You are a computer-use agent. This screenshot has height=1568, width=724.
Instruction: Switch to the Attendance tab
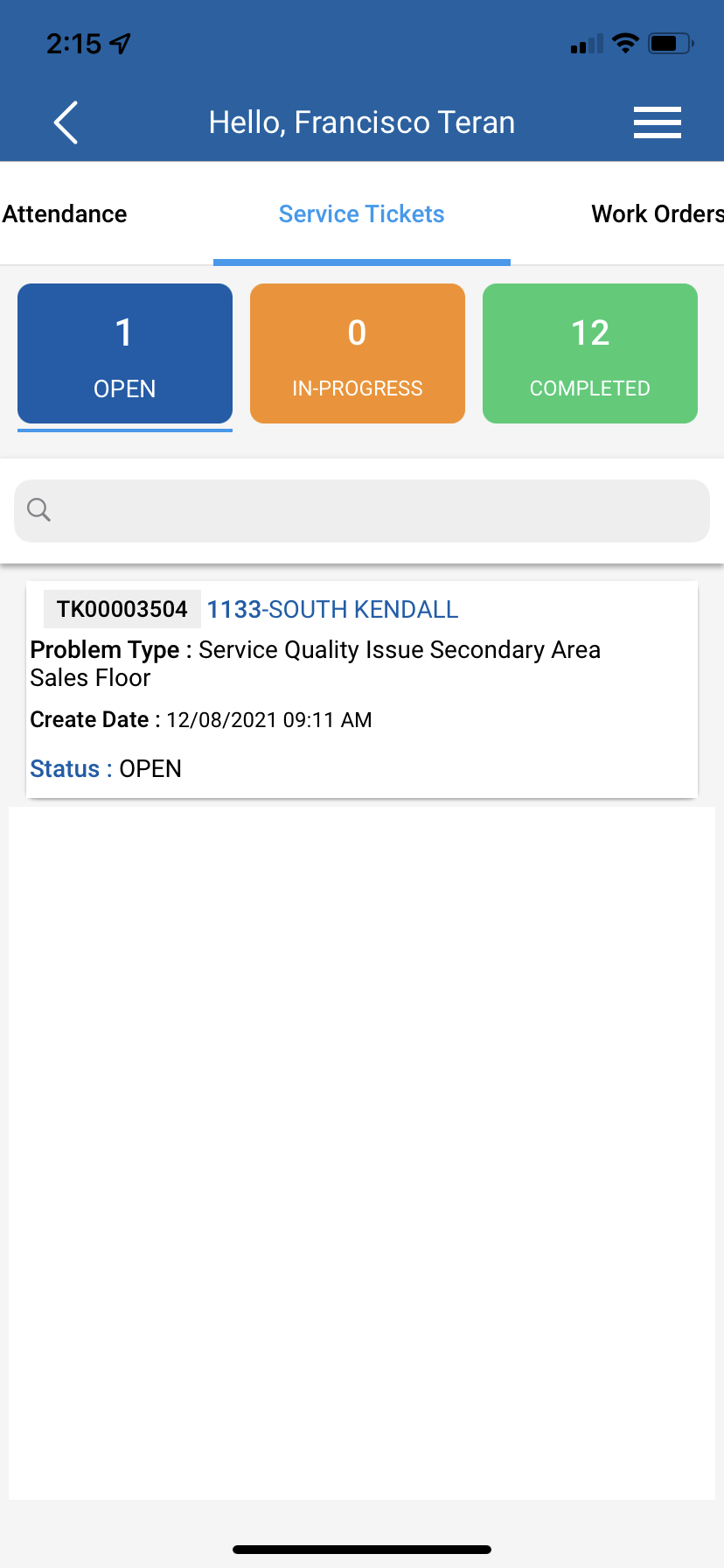65,214
